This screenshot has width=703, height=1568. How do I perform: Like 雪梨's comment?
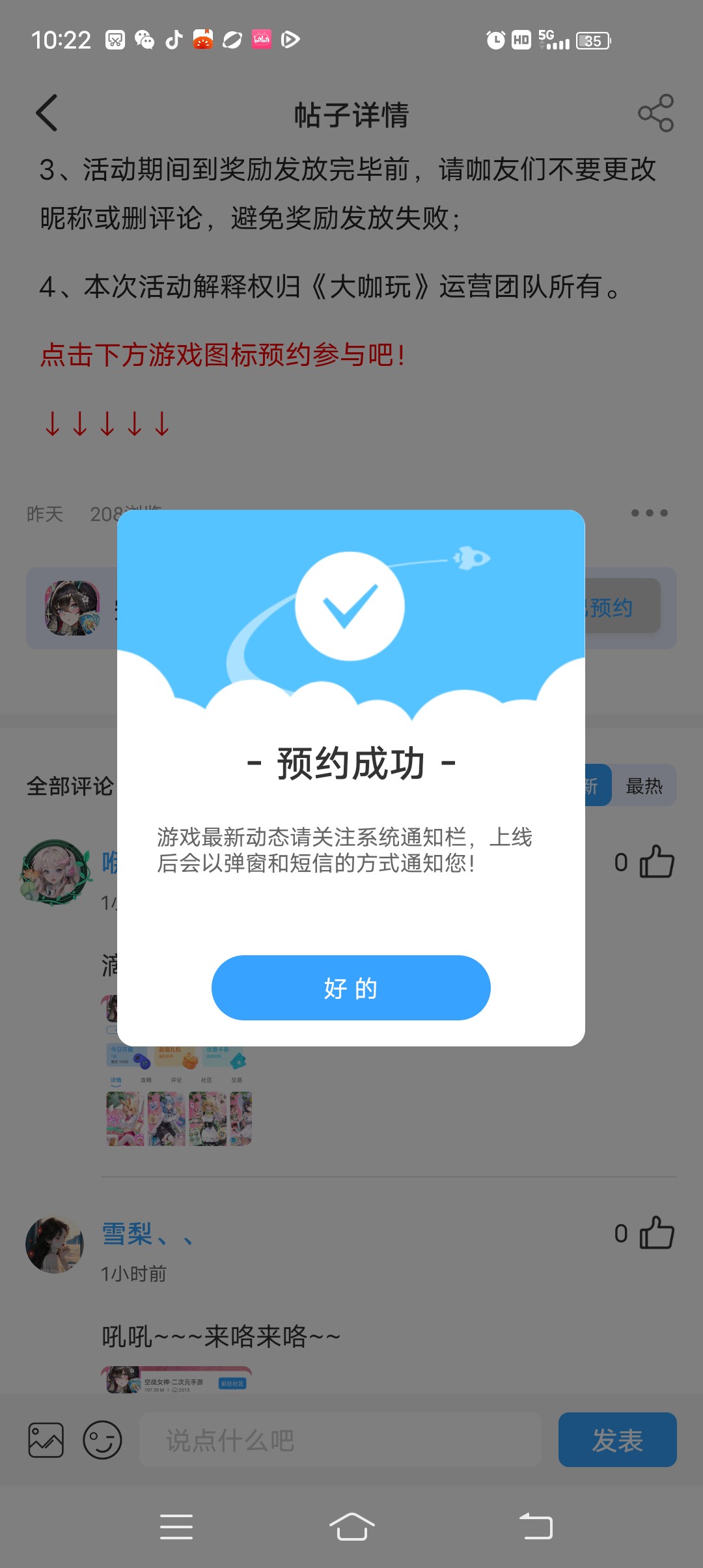tap(656, 1233)
